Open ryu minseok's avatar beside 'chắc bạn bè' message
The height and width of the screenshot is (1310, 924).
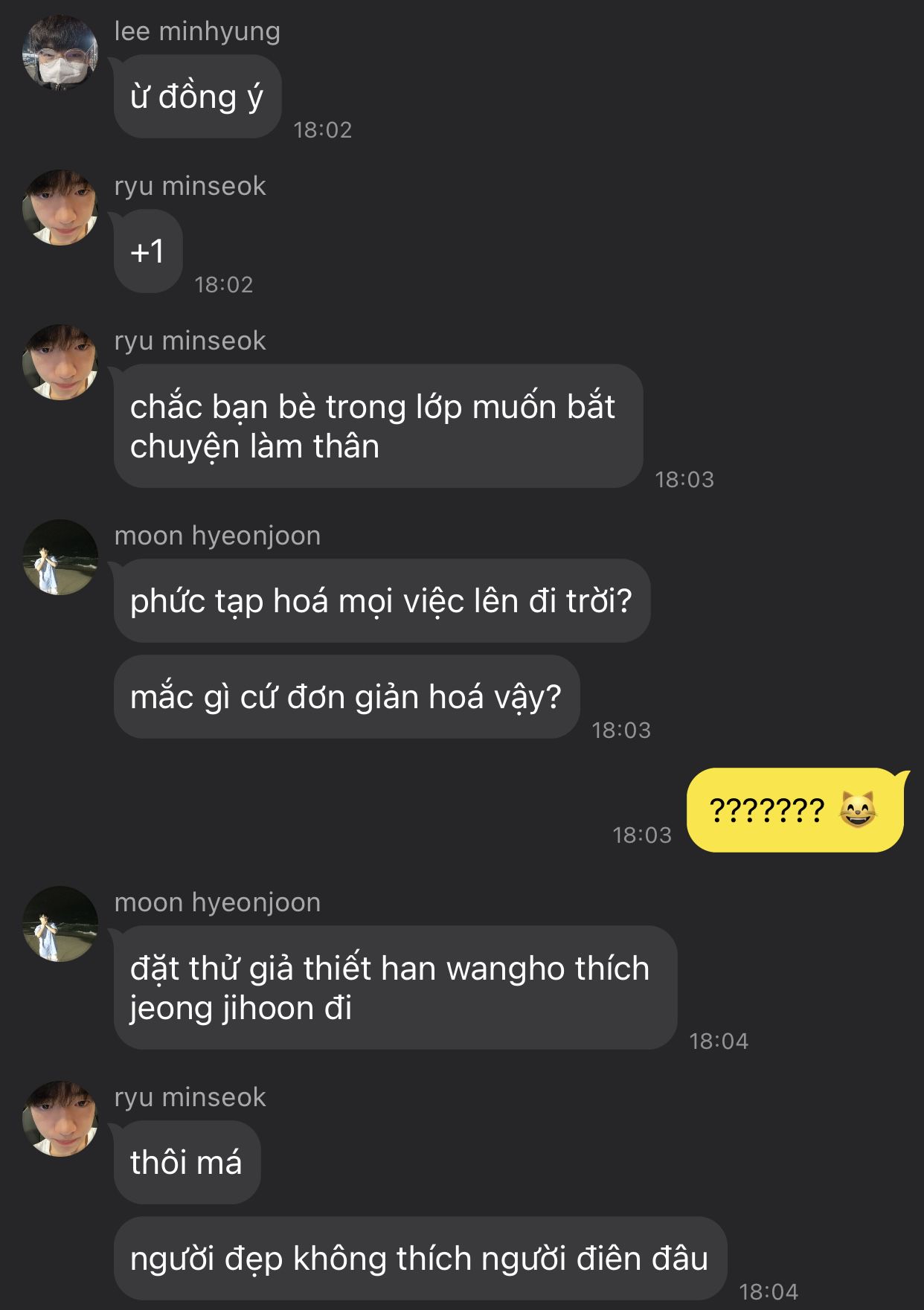click(x=60, y=362)
